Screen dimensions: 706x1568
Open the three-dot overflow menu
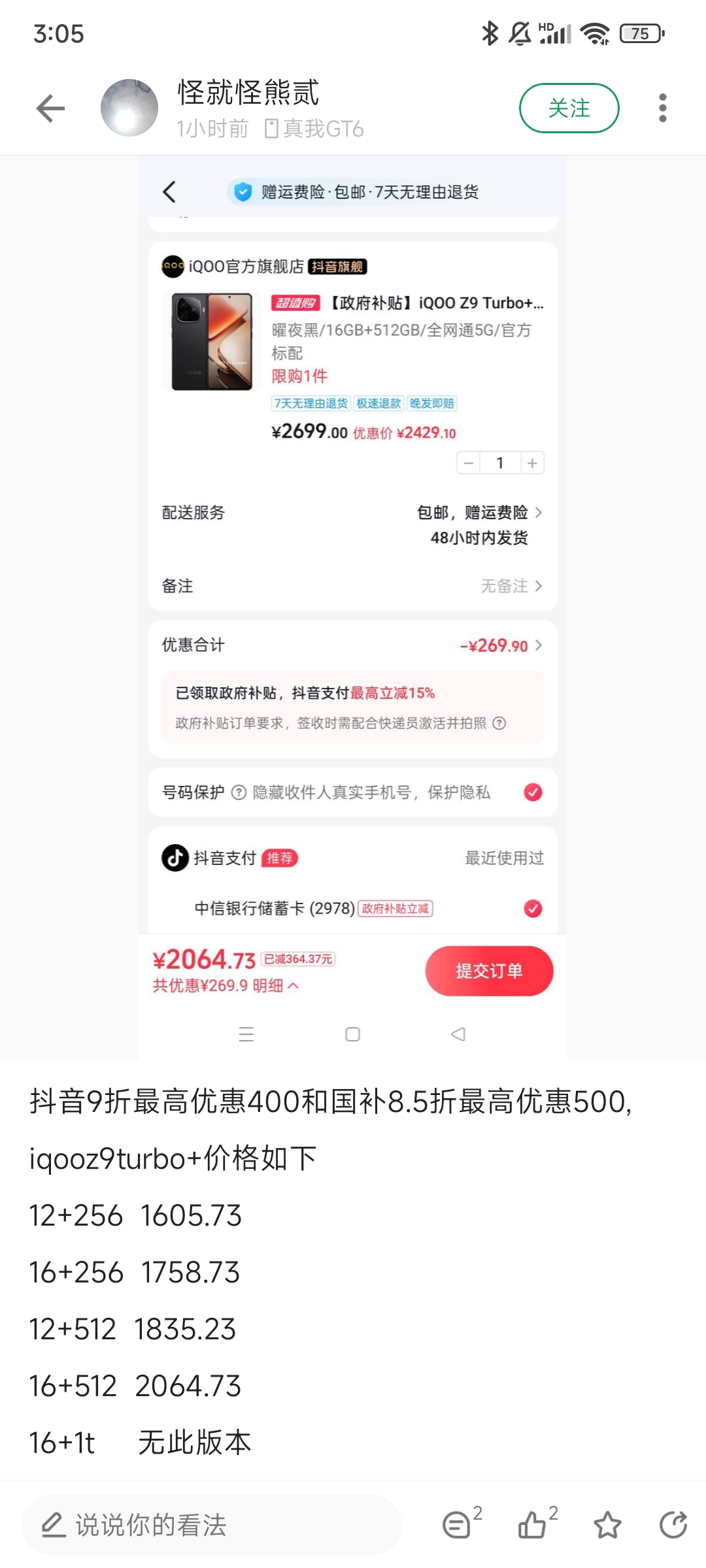click(x=662, y=108)
